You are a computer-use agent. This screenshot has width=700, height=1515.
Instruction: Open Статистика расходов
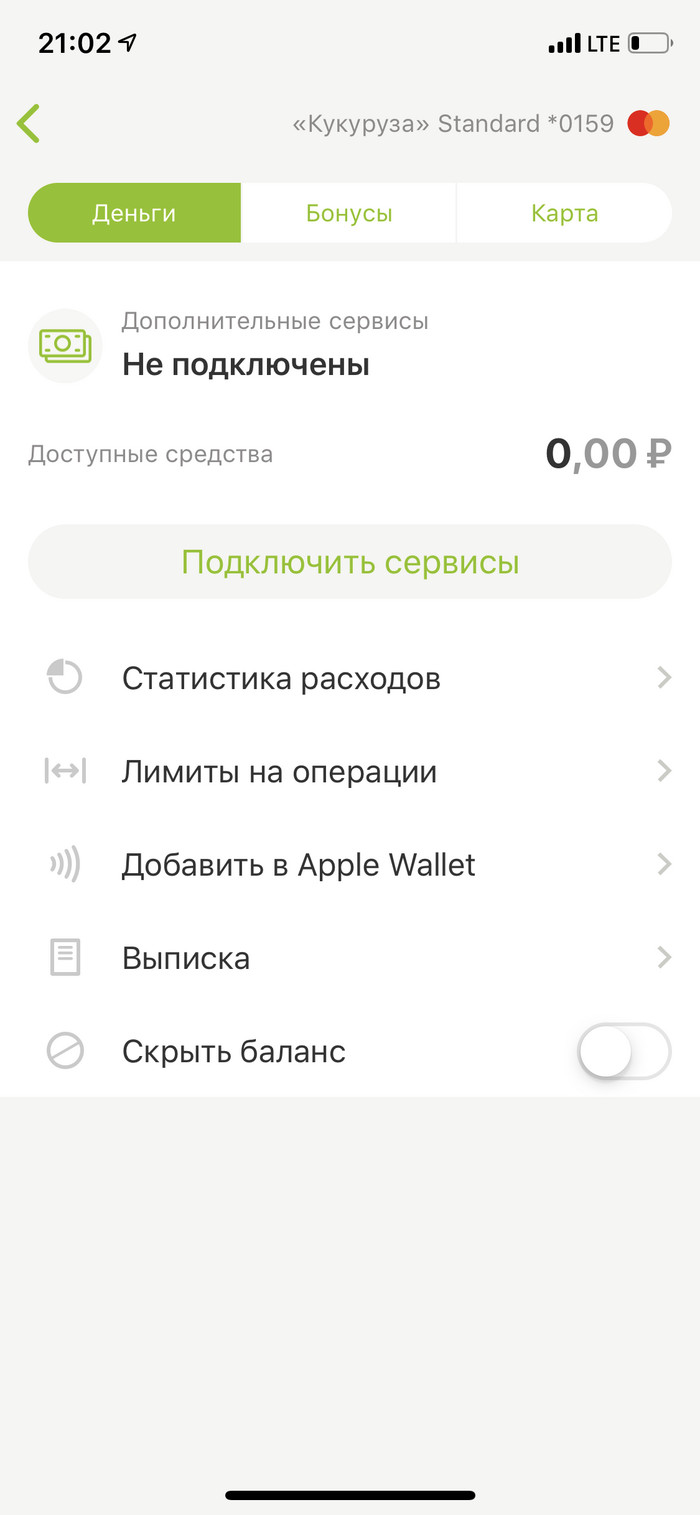[x=350, y=679]
